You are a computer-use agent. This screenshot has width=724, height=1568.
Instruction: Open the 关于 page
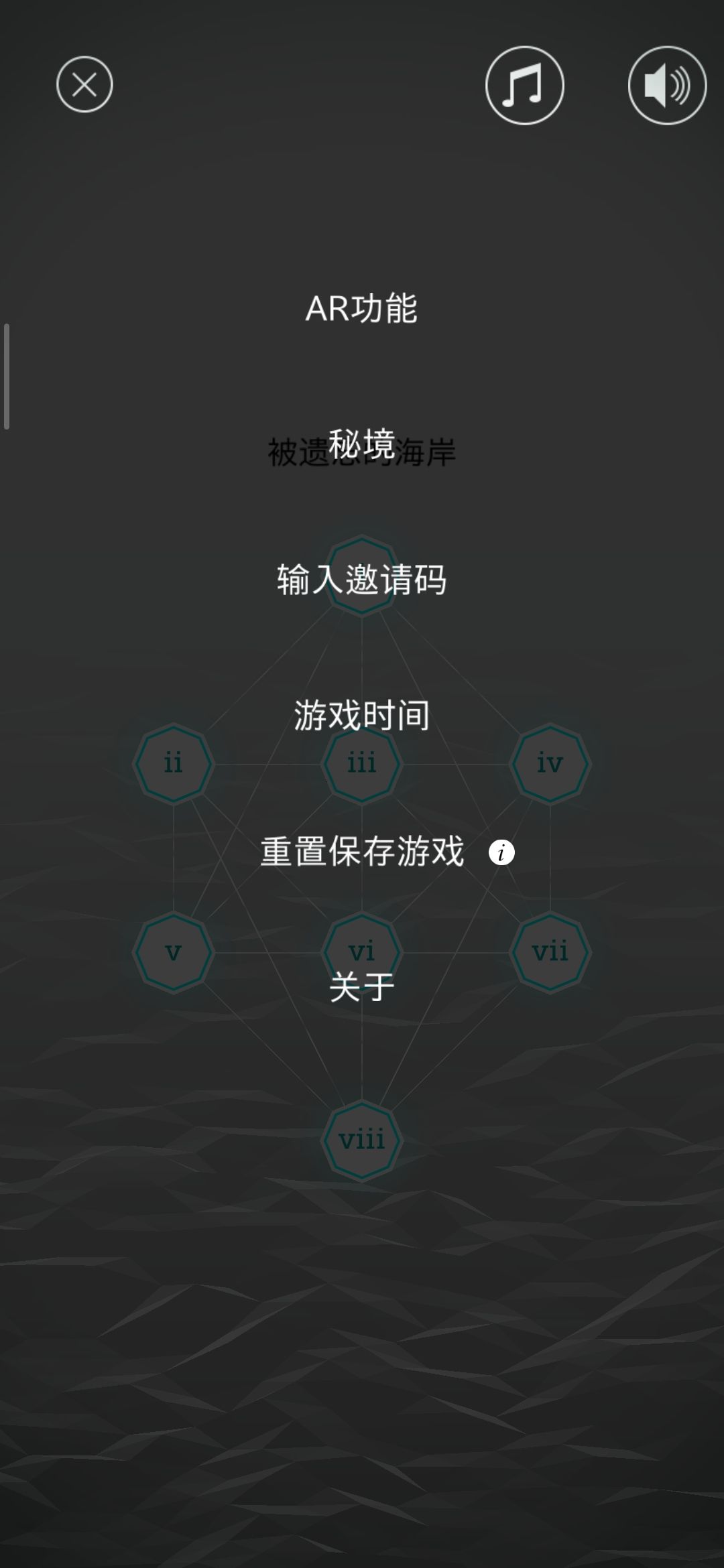[x=361, y=988]
